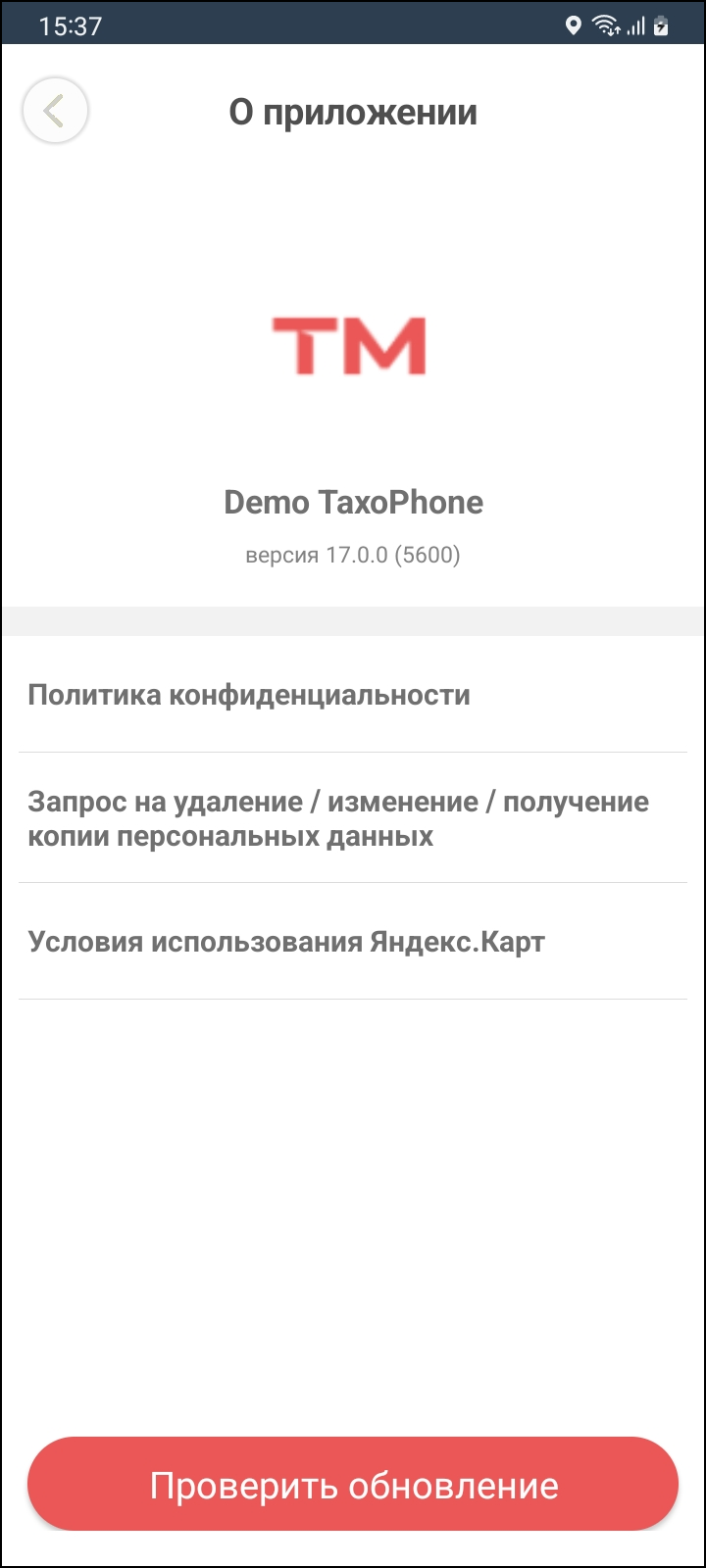706x1568 pixels.
Task: Tap the Проверить обновление button
Action: (x=353, y=1485)
